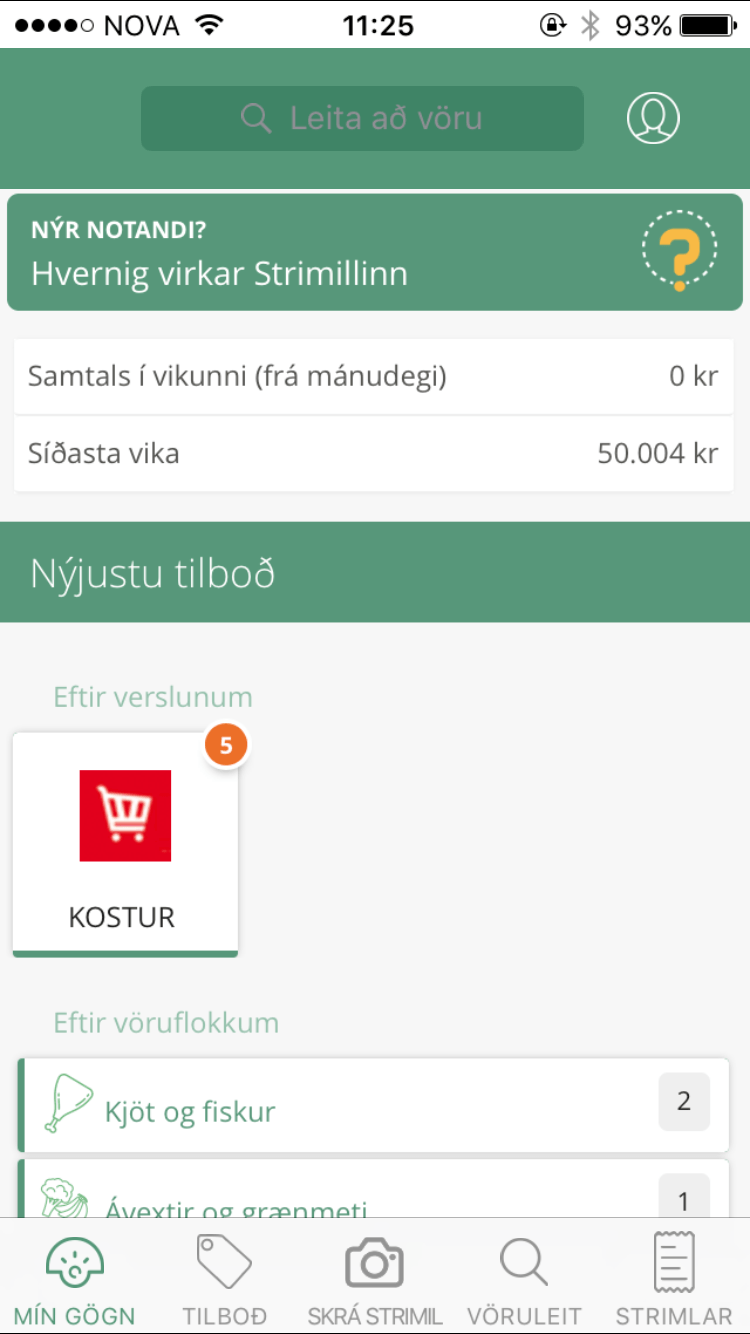Switch to the Strimlar tab
750x1334 pixels.
[x=674, y=1278]
